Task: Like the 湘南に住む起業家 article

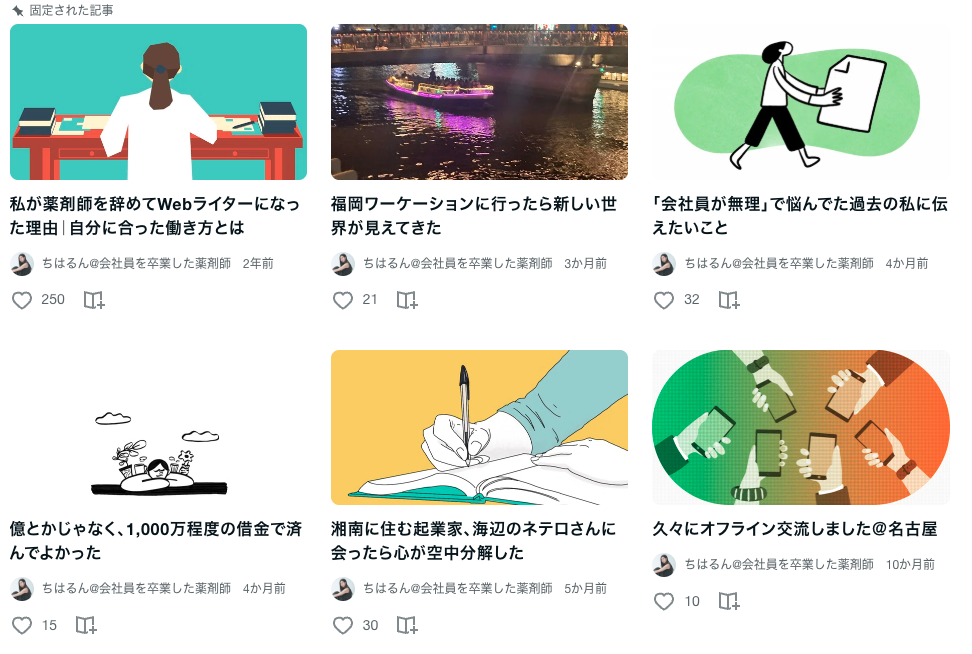Action: 343,626
